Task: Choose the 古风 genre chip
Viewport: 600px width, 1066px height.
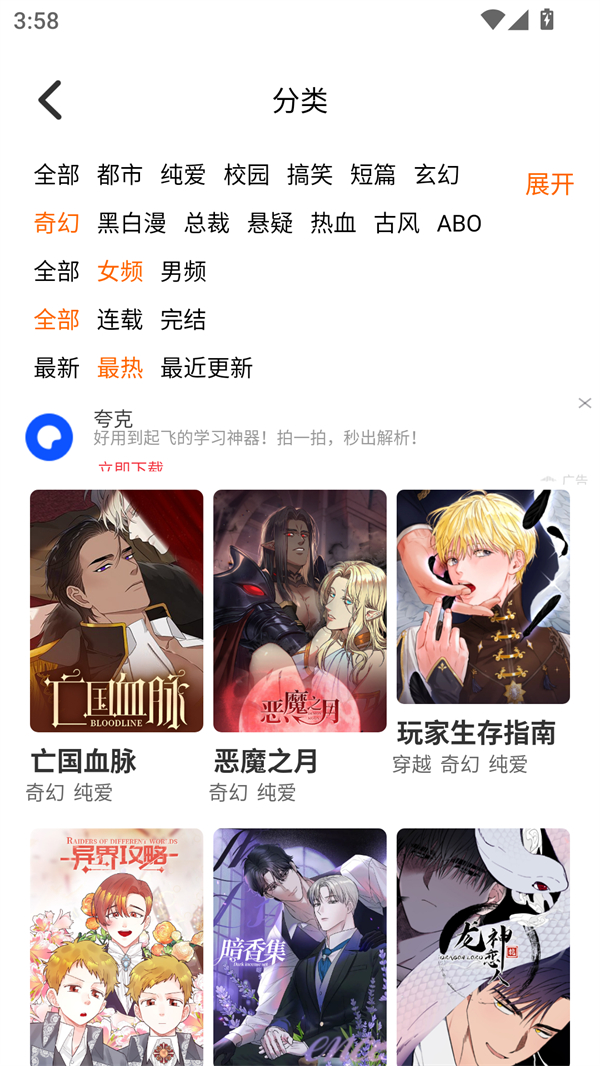Action: tap(396, 223)
